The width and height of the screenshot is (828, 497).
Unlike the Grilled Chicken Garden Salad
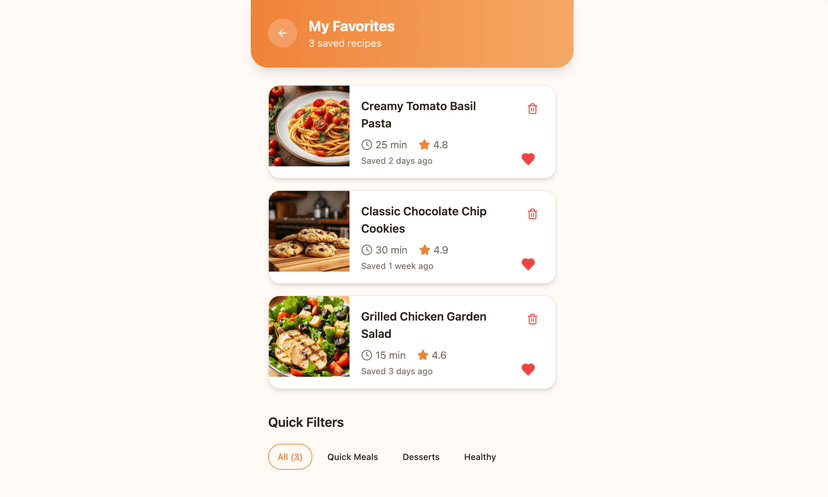point(528,369)
